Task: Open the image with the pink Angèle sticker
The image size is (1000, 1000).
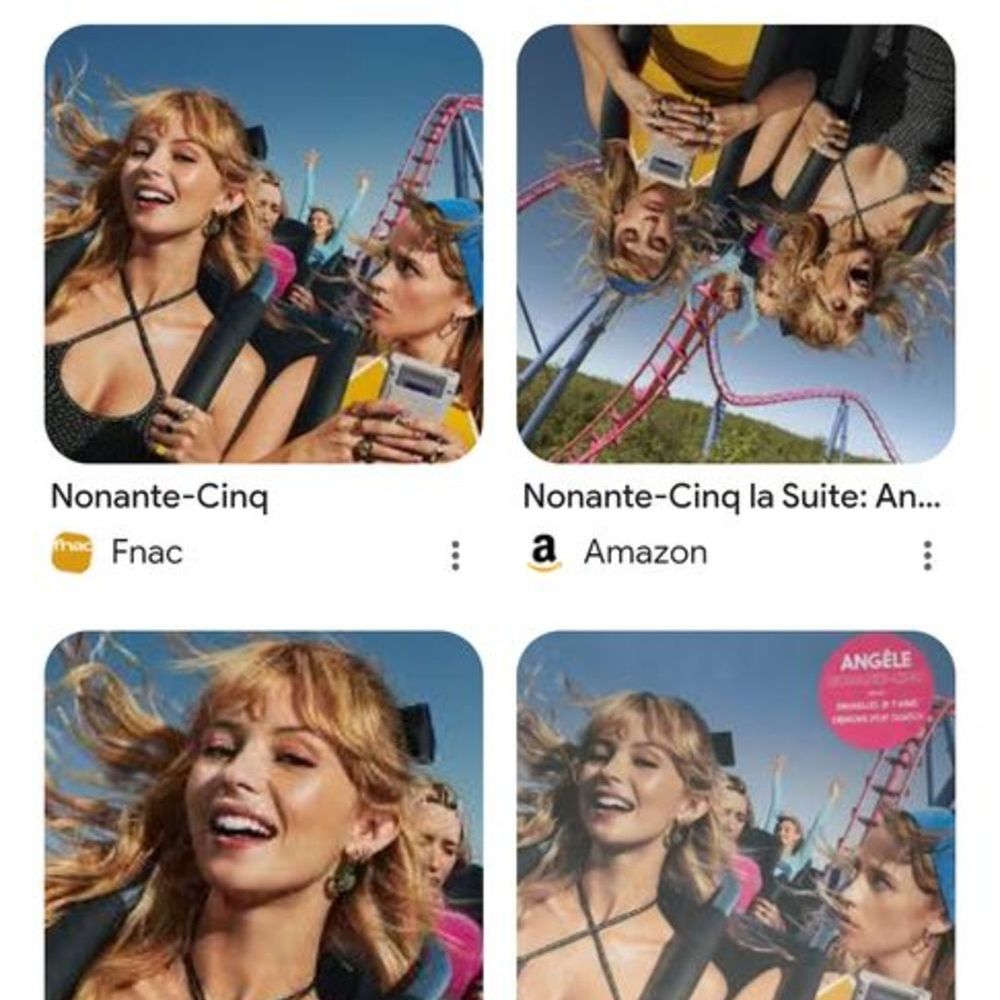Action: (x=735, y=815)
